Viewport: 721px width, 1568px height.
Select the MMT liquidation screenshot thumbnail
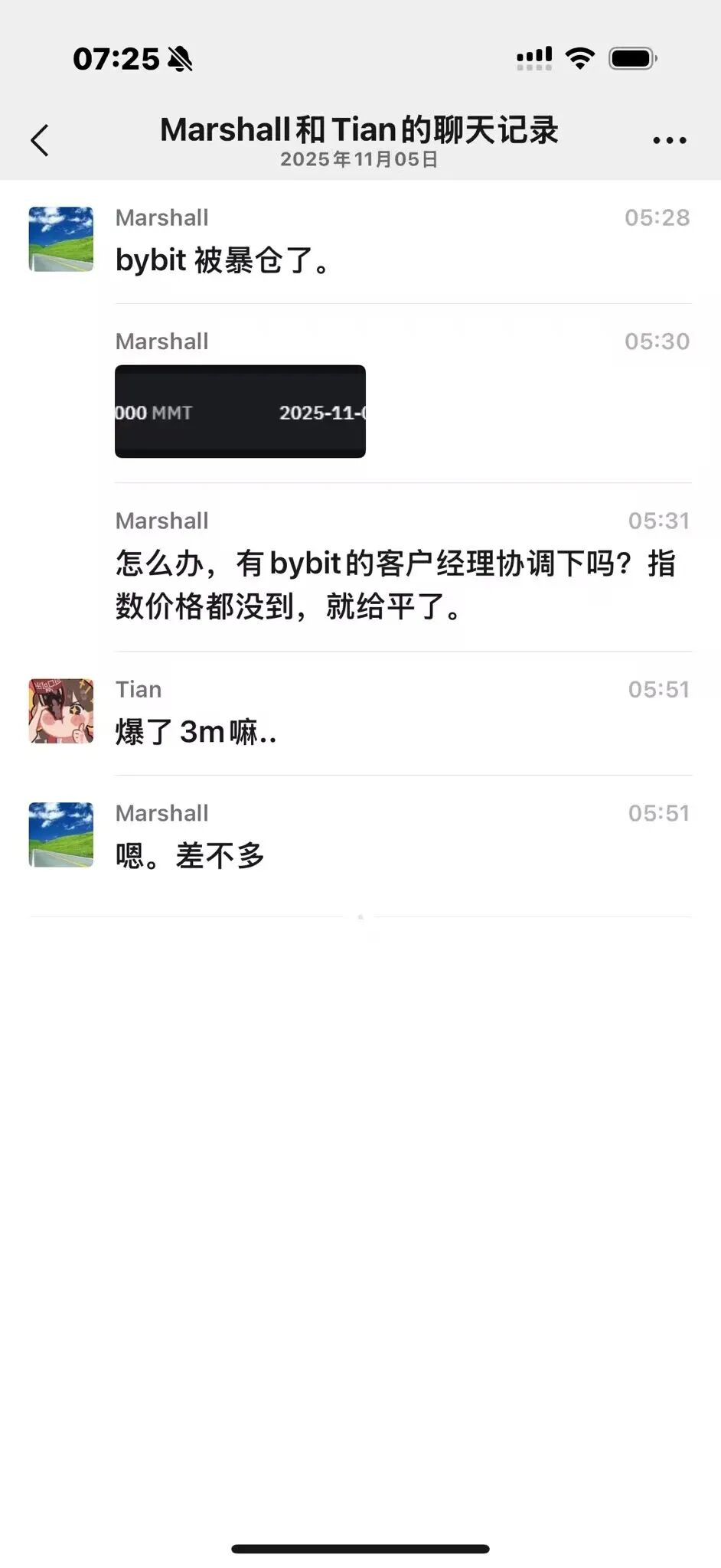pyautogui.click(x=240, y=412)
